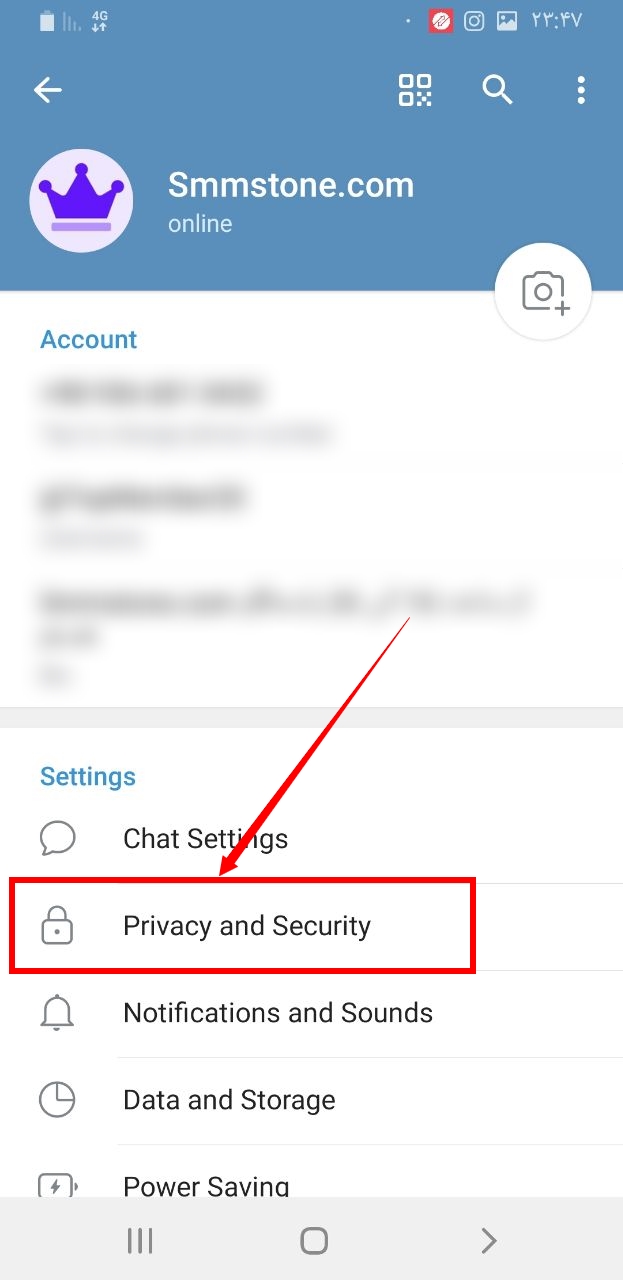
Task: Open Privacy and Security
Action: (x=311, y=926)
